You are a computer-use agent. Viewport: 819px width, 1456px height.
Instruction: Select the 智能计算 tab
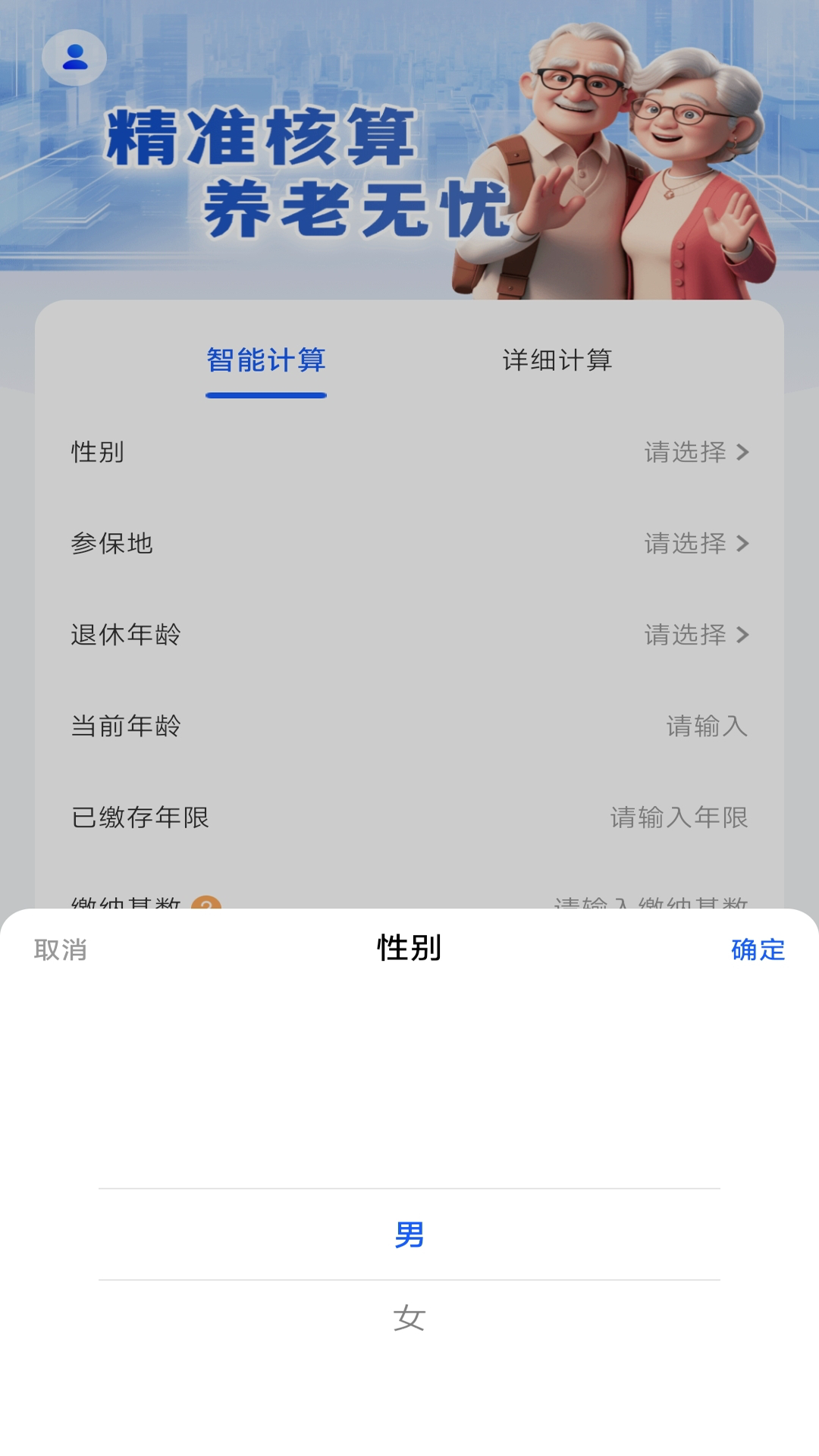pos(266,360)
